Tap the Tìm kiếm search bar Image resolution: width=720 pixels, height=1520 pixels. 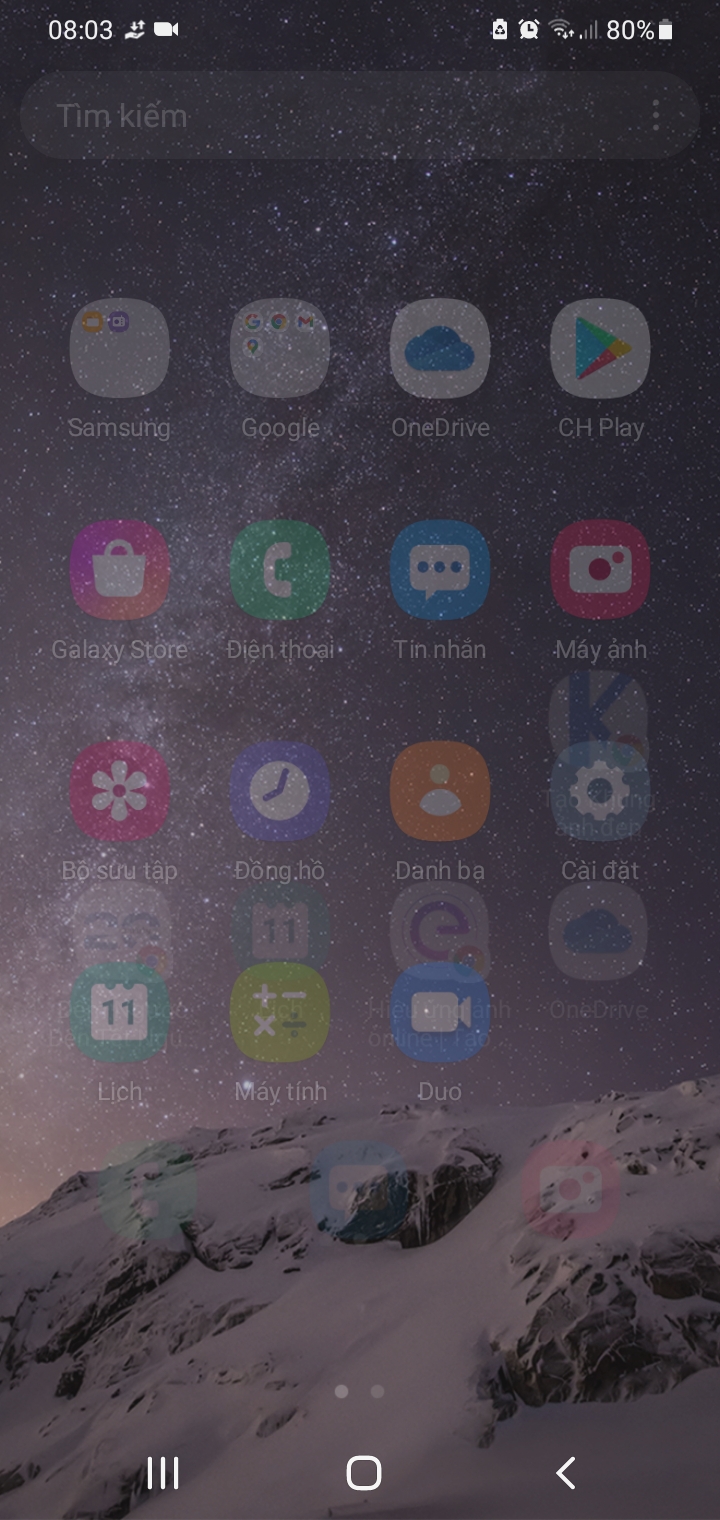[x=330, y=116]
